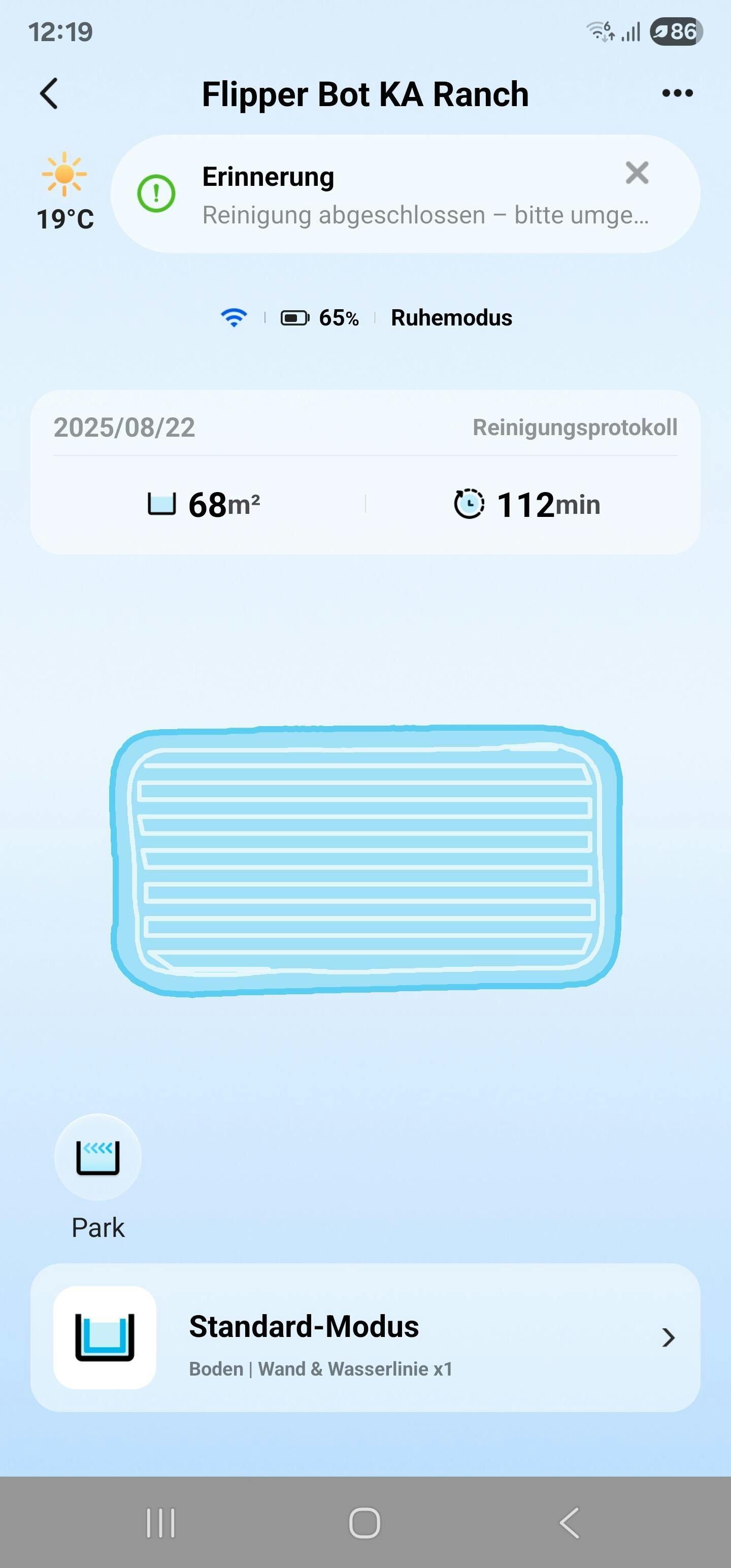Open the three-dot overflow menu
Viewport: 731px width, 1568px height.
click(x=677, y=93)
